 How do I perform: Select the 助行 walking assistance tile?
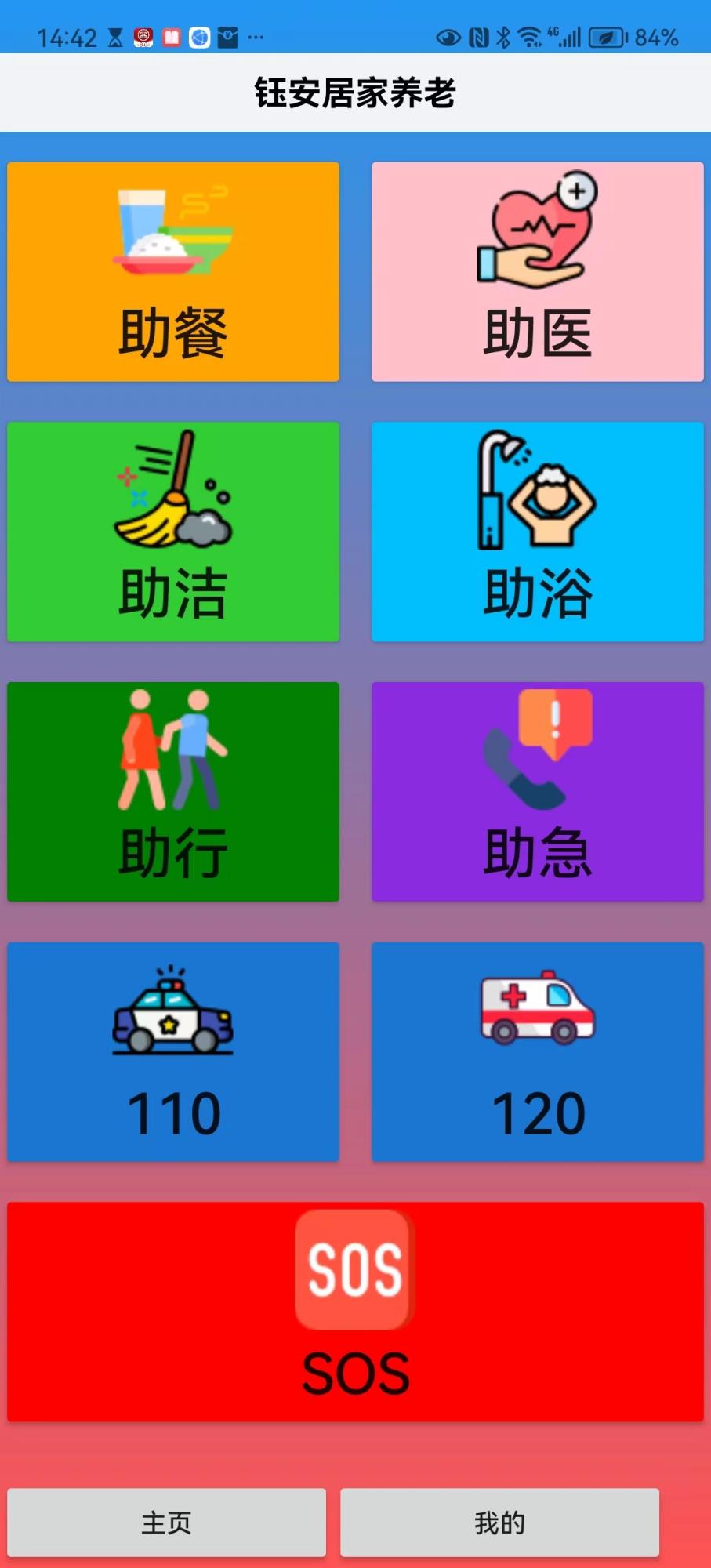click(172, 792)
